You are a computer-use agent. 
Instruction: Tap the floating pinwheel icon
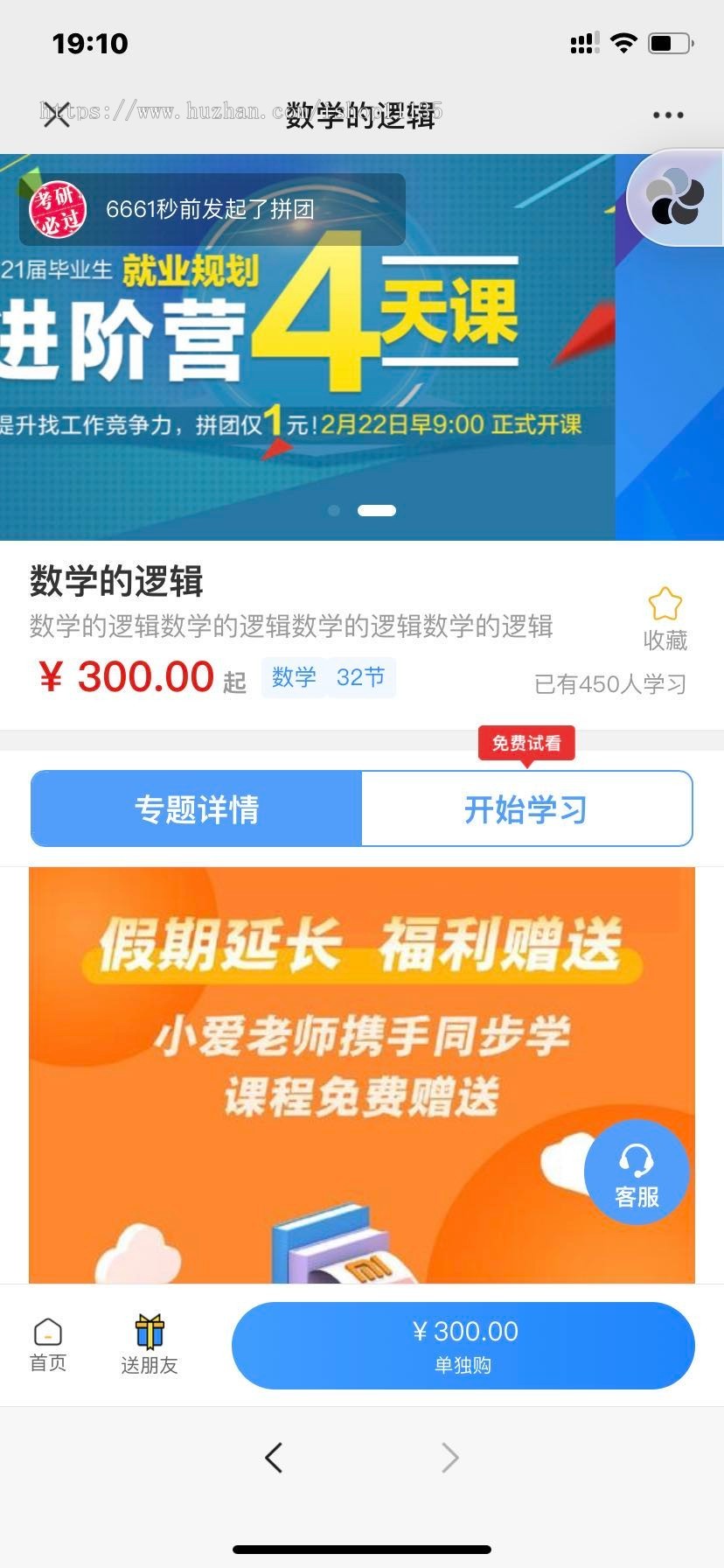(x=674, y=199)
